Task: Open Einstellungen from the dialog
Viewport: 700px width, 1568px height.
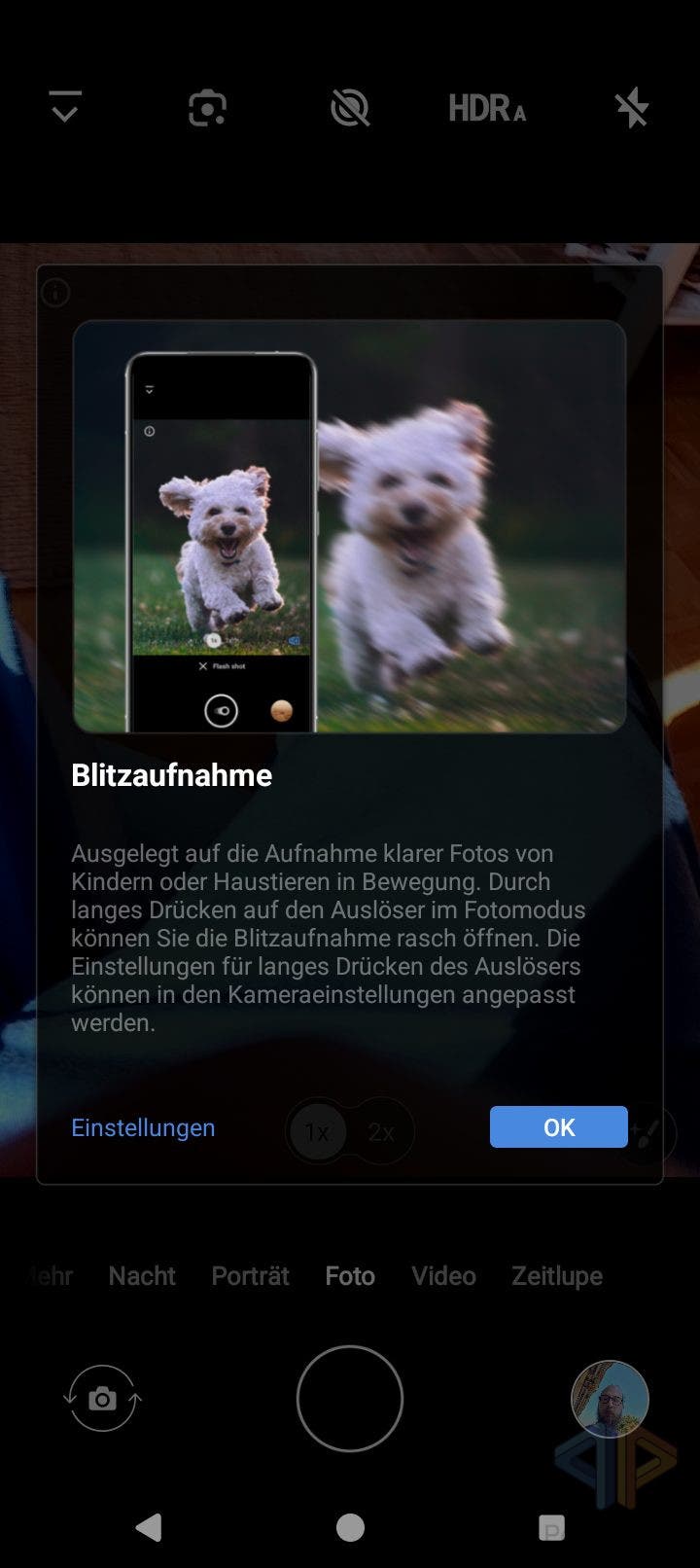Action: coord(143,1127)
